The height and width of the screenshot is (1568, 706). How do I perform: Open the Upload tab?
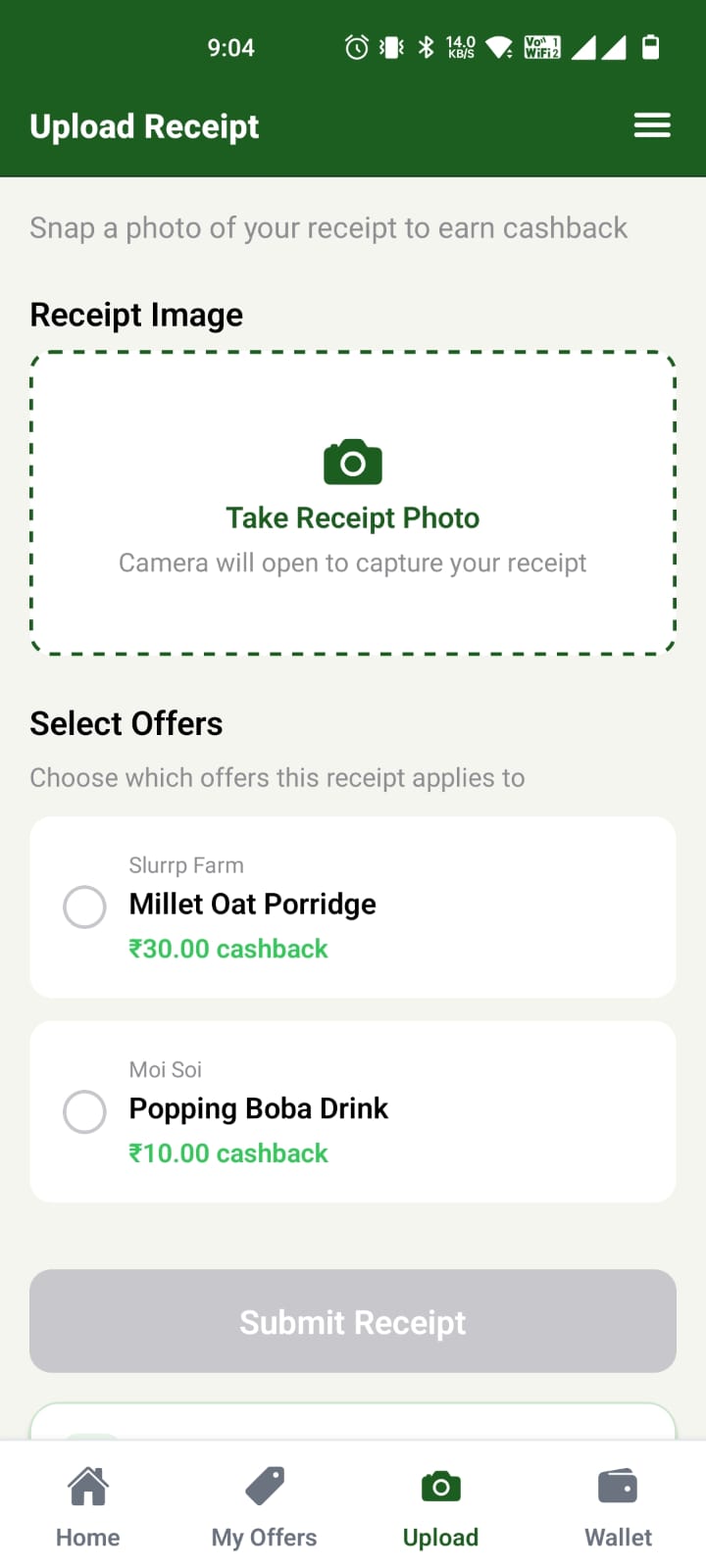click(441, 1507)
